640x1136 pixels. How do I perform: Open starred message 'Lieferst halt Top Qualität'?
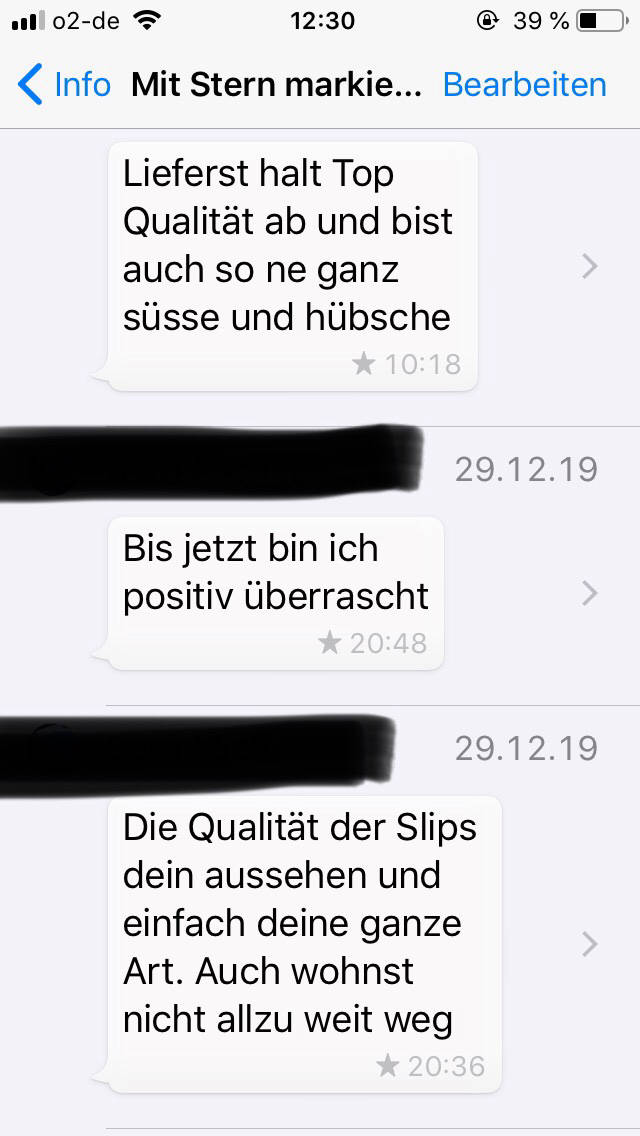(x=290, y=265)
